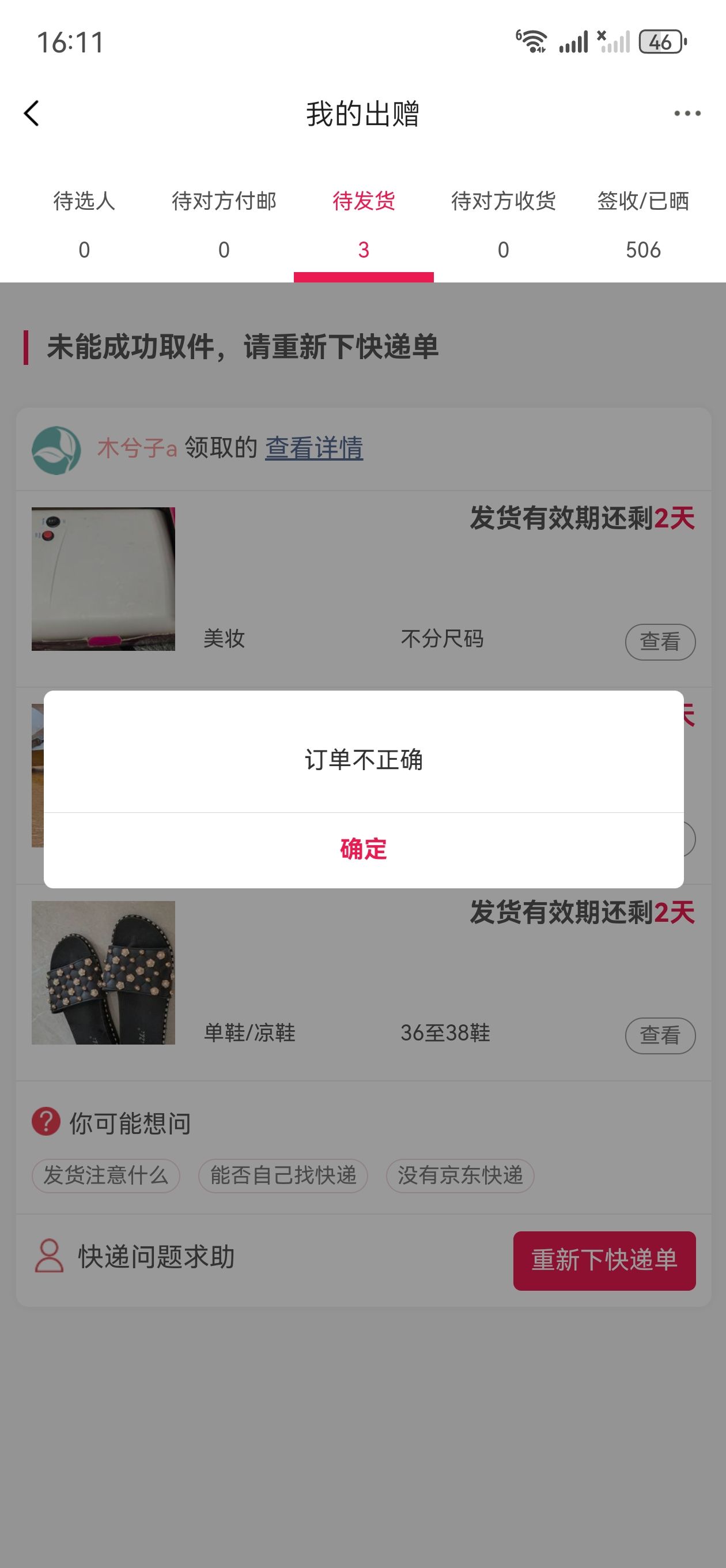Open the 美妆 item photo
This screenshot has height=1568, width=726.
104,579
